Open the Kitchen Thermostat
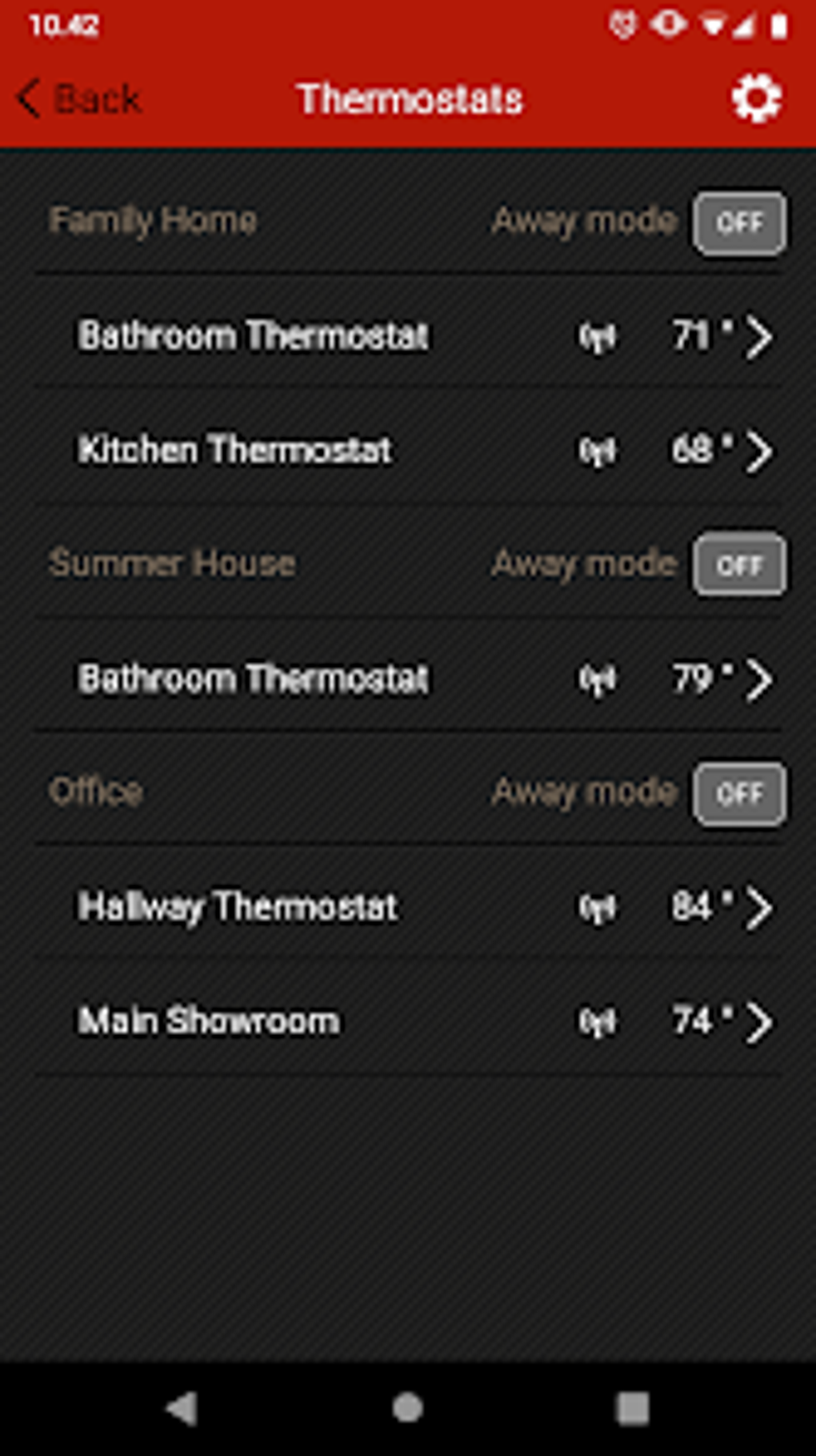This screenshot has width=816, height=1456. point(408,450)
